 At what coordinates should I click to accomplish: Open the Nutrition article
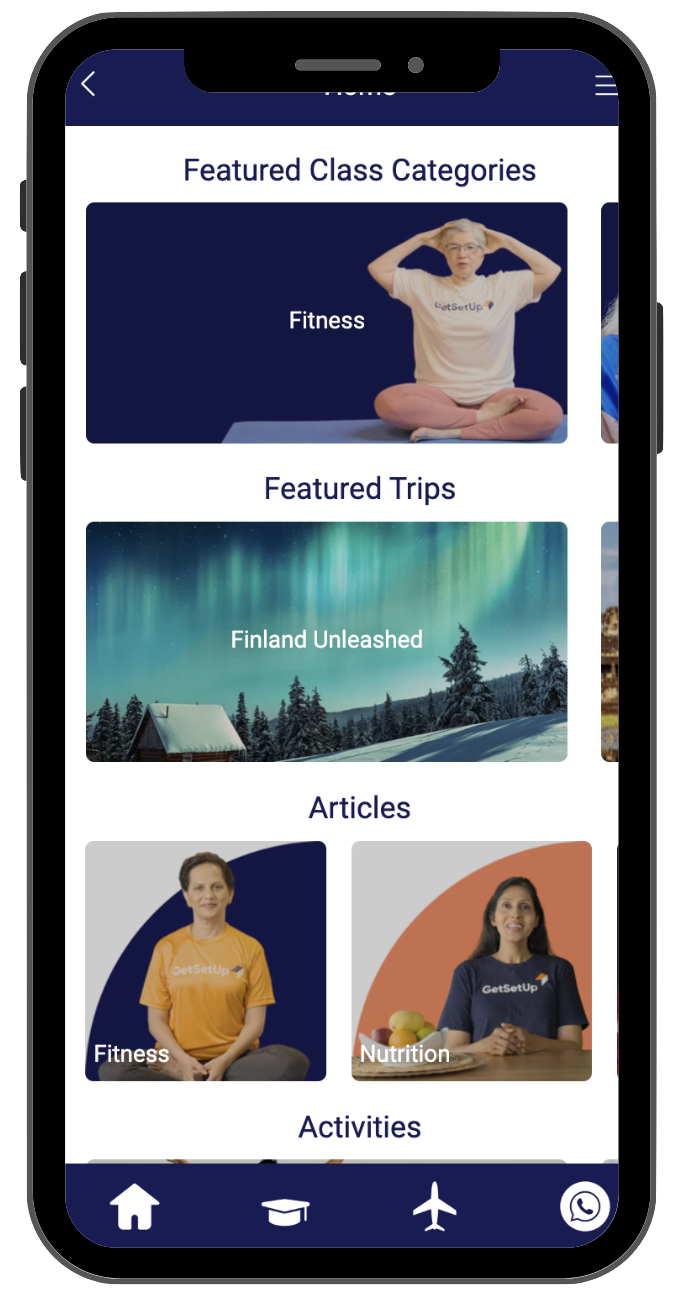[472, 961]
